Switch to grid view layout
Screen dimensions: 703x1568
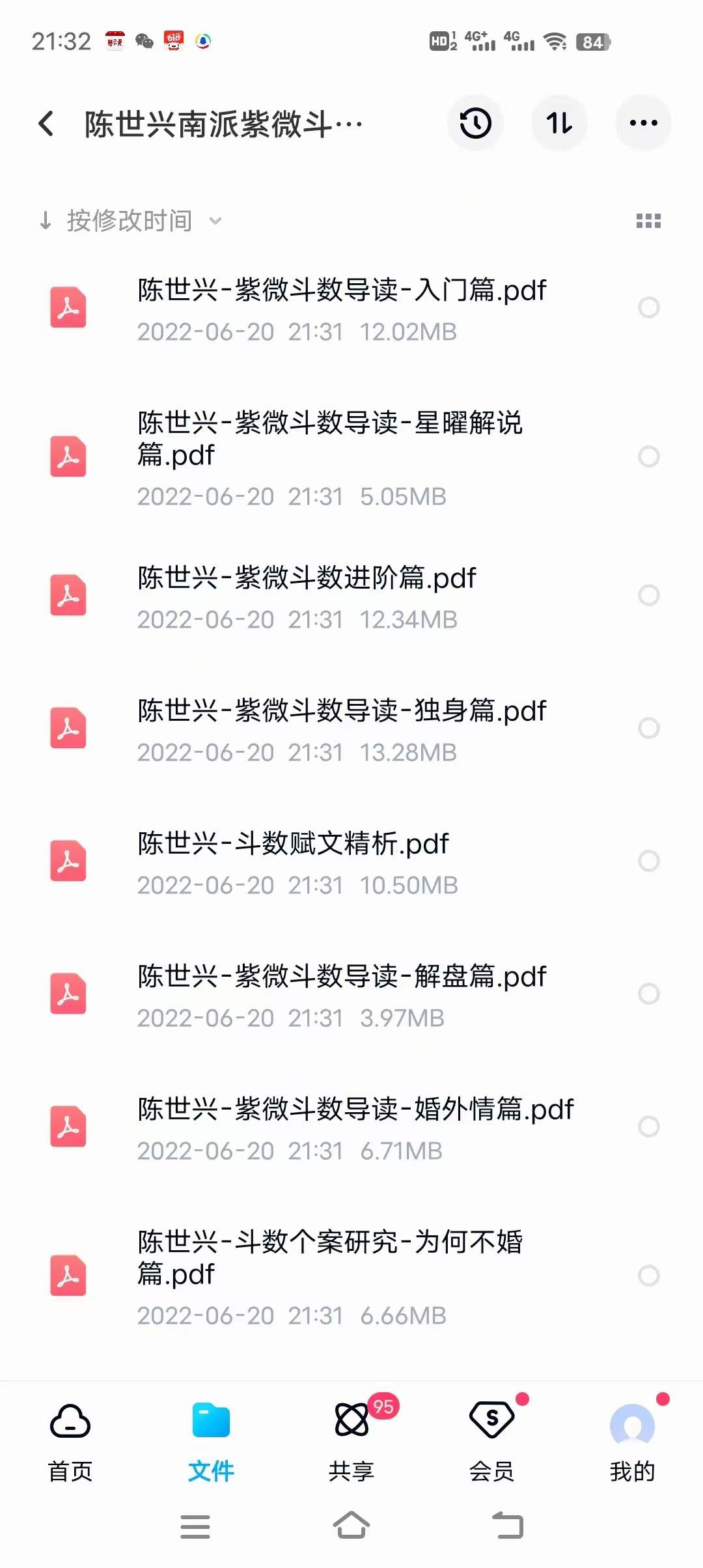click(648, 221)
